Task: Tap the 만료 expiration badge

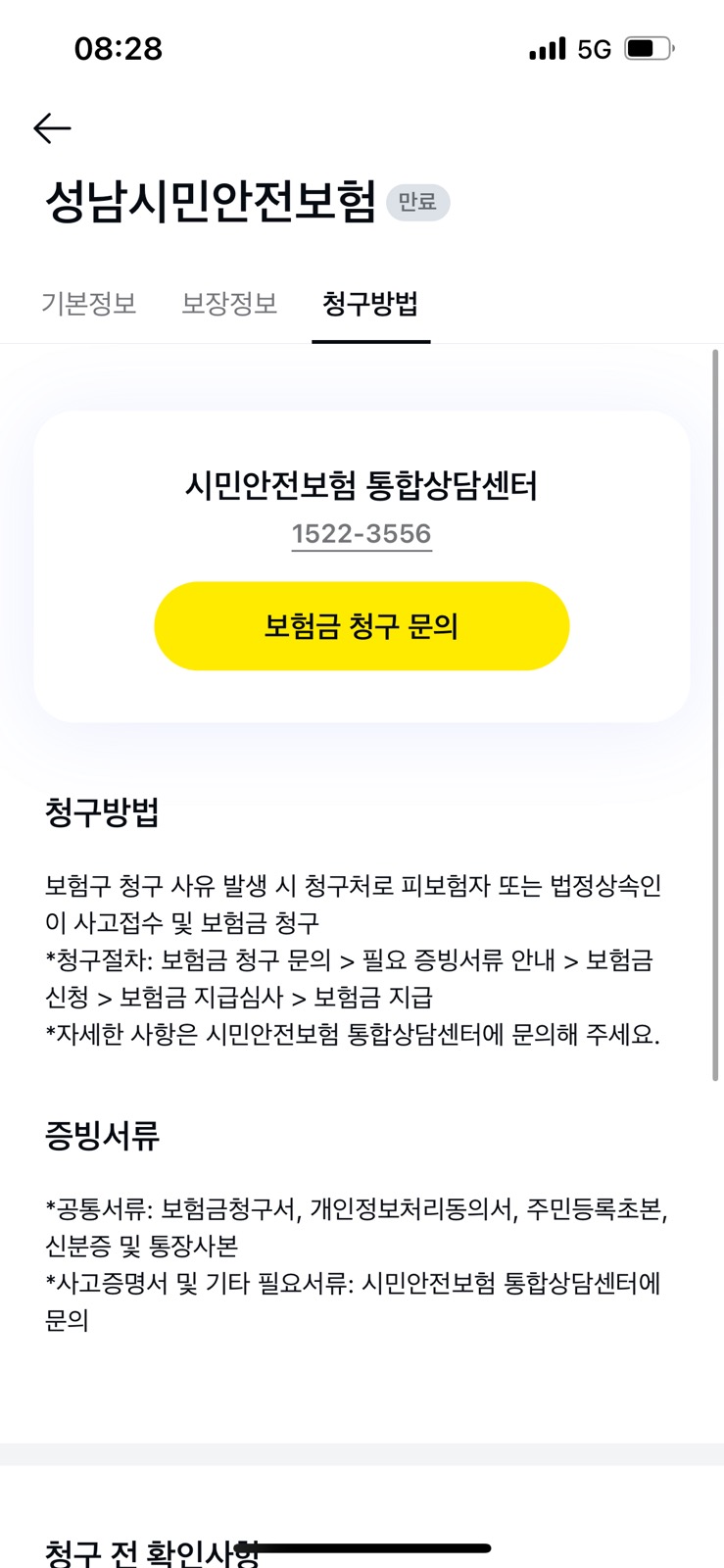Action: coord(417,203)
